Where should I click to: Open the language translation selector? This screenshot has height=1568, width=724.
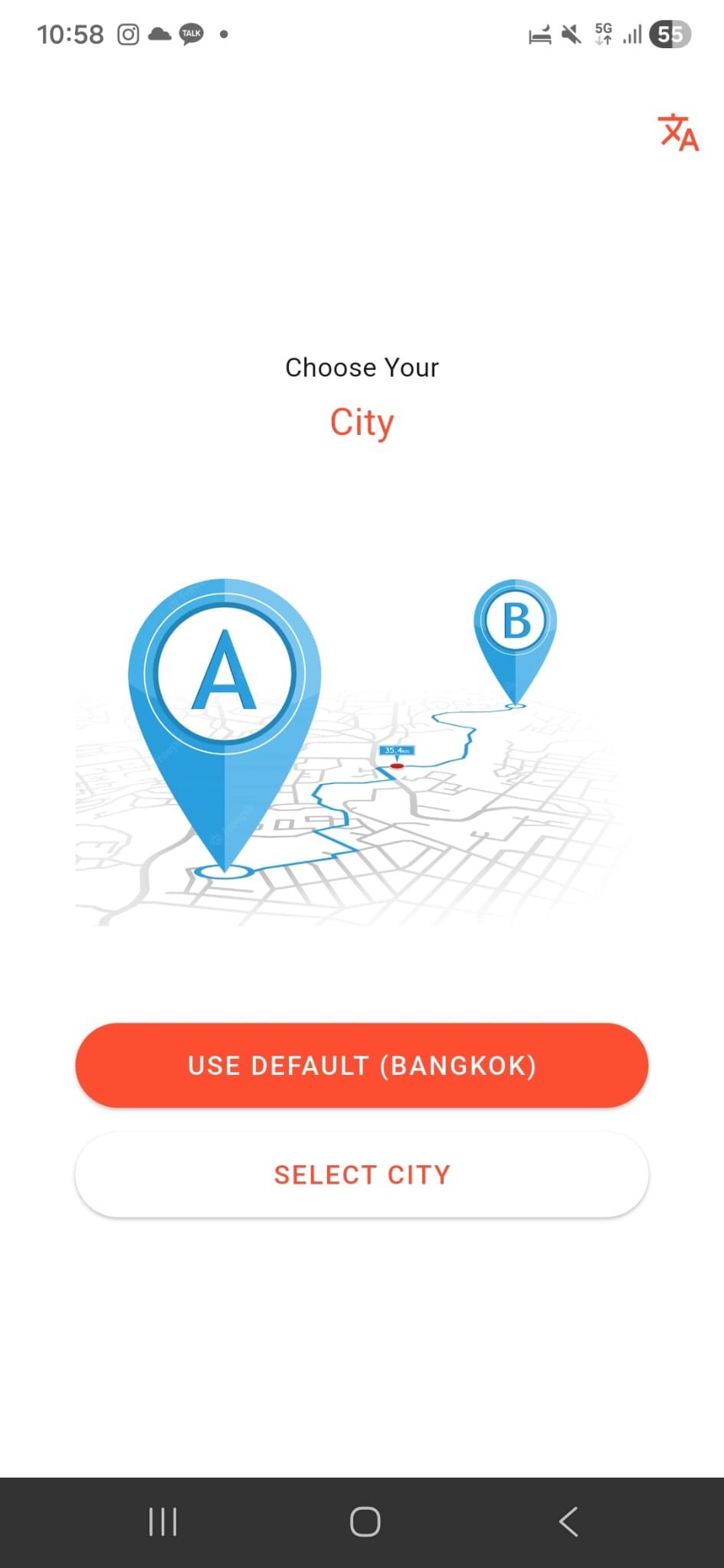point(677,132)
